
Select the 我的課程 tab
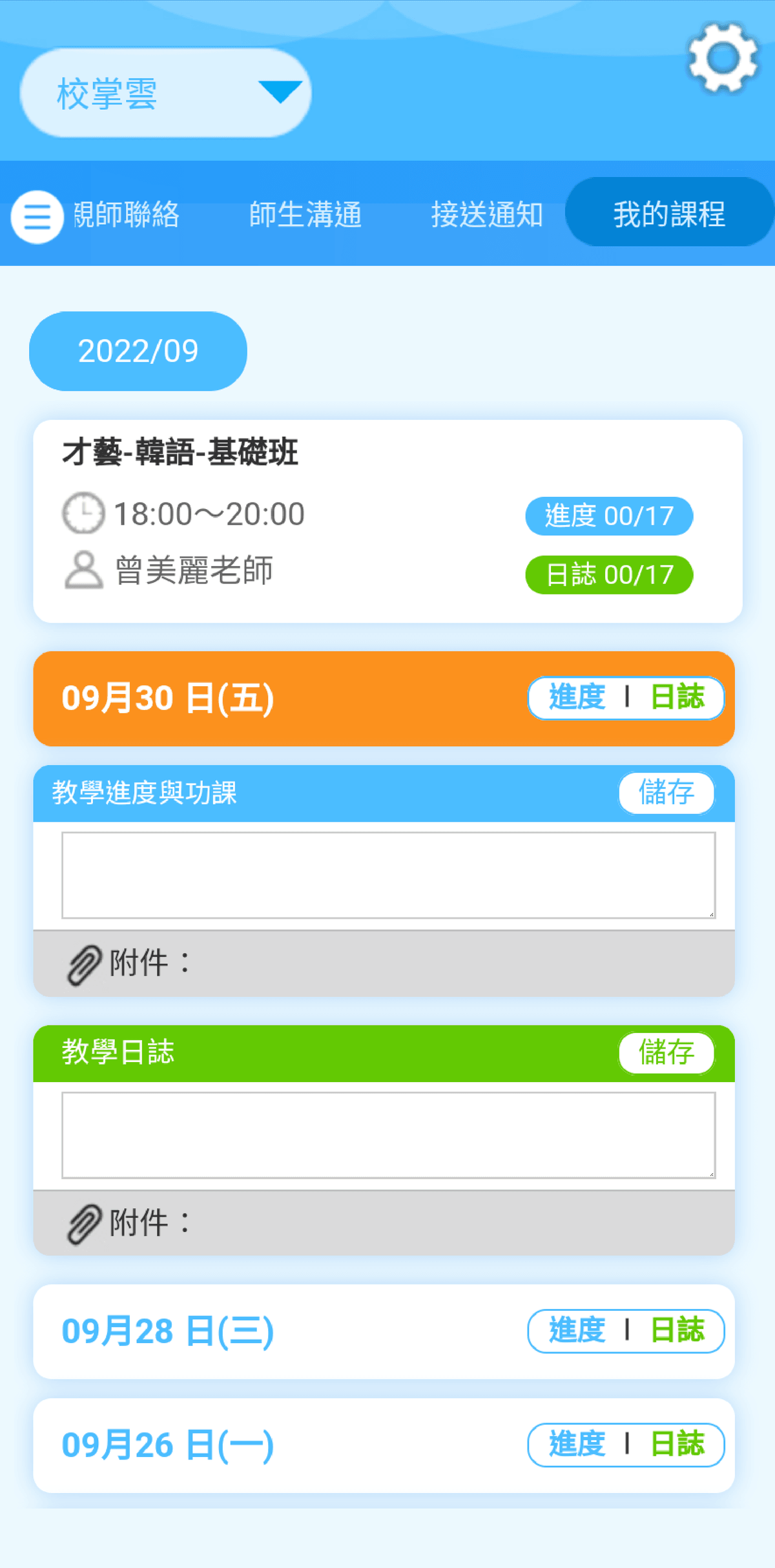(669, 213)
